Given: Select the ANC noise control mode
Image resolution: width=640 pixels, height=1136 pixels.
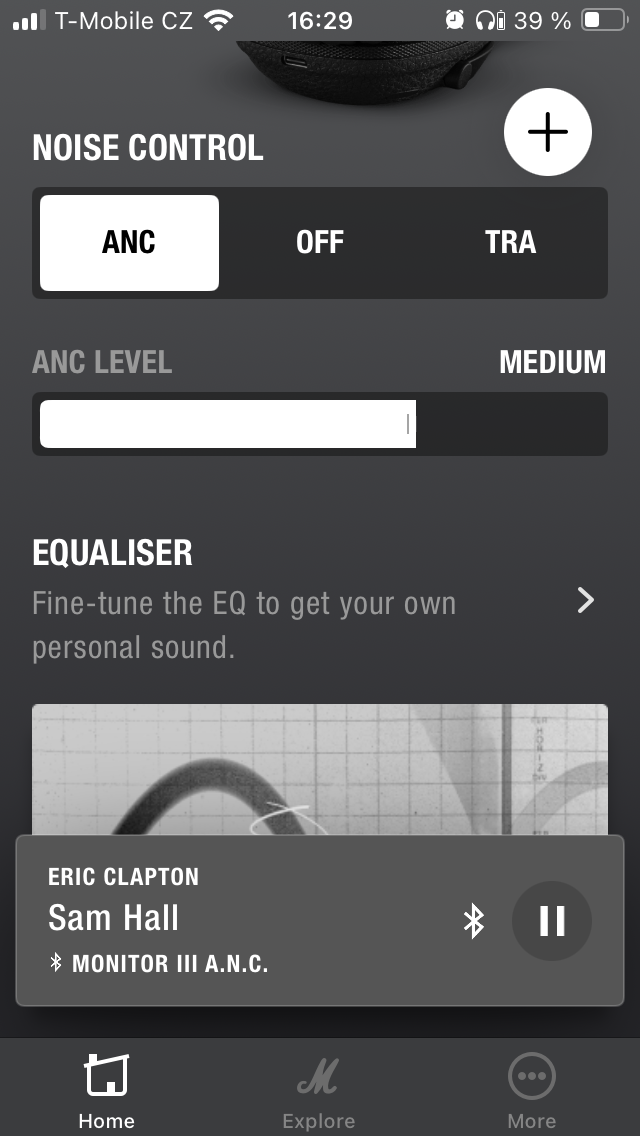Looking at the screenshot, I should 129,243.
